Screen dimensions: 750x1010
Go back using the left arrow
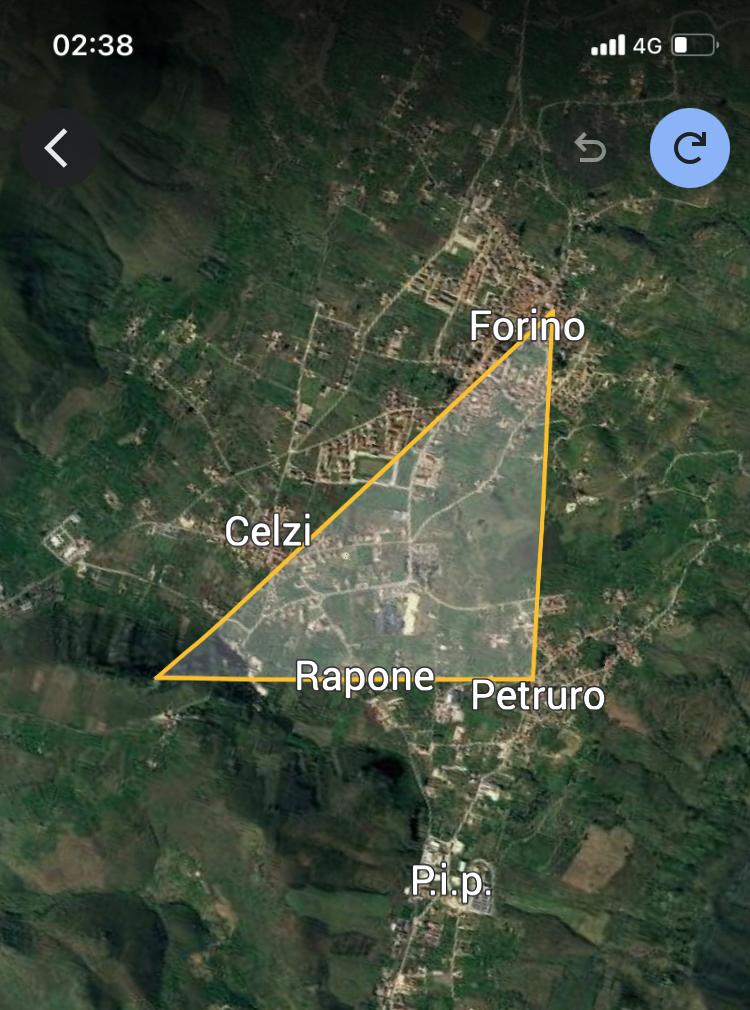click(x=58, y=148)
